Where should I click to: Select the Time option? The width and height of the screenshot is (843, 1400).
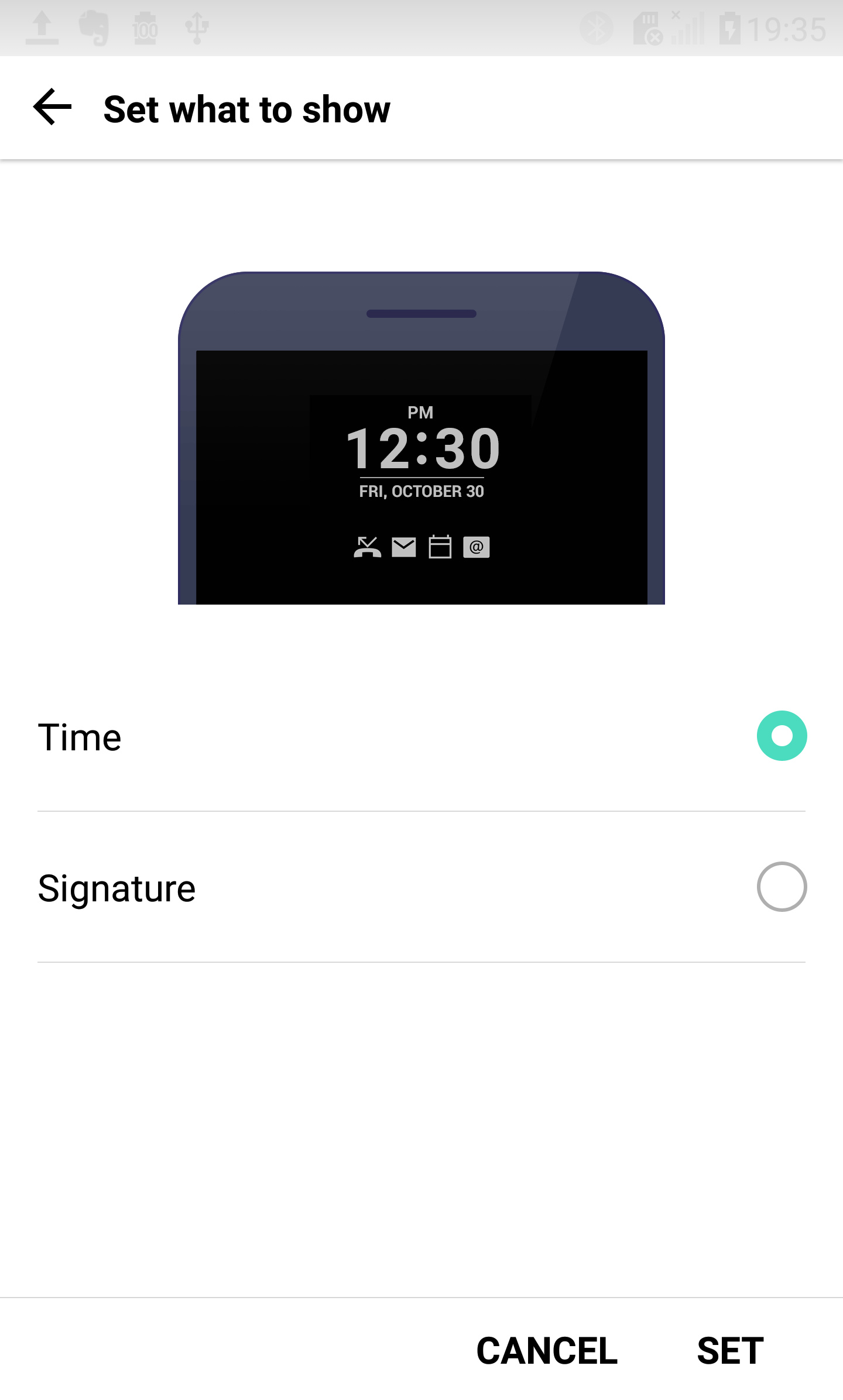(421, 736)
